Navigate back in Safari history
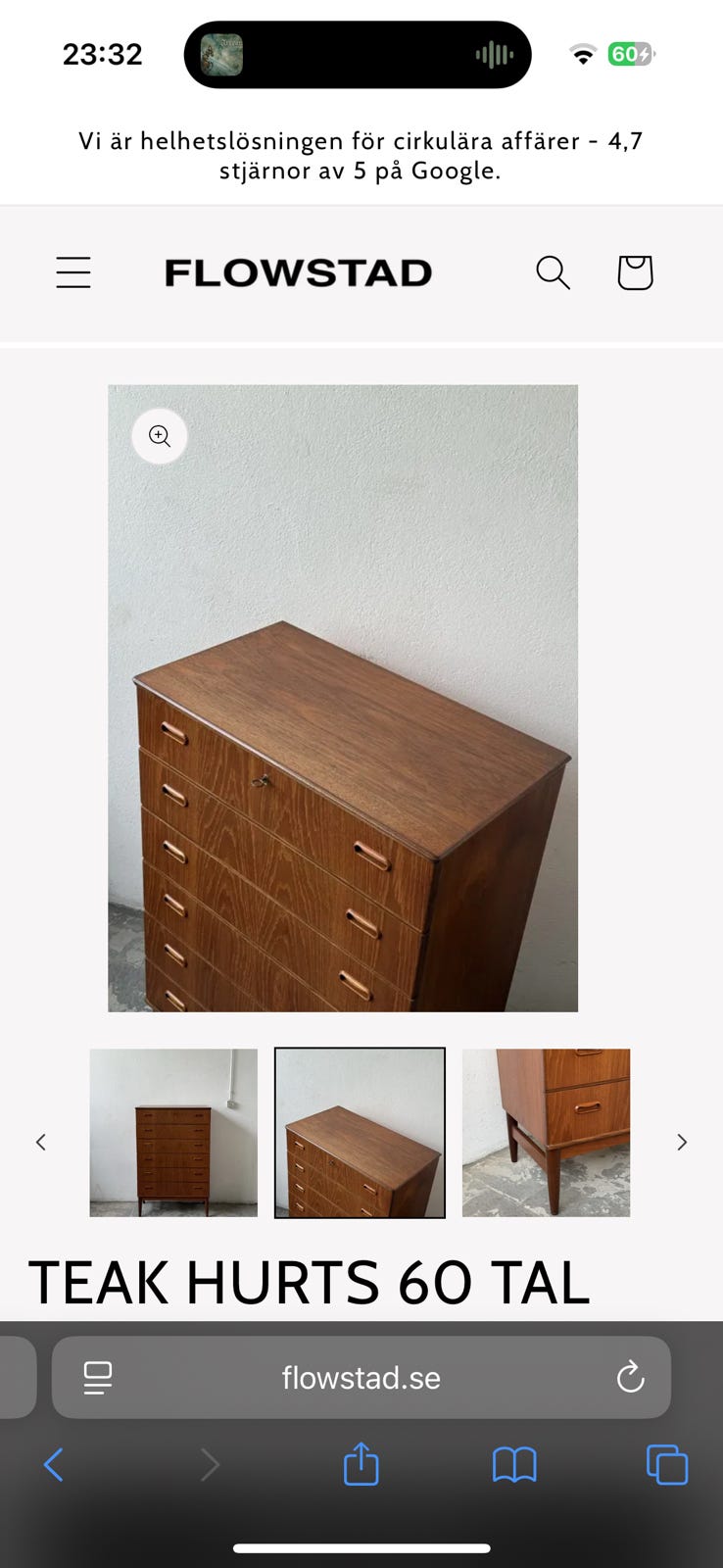Image resolution: width=723 pixels, height=1568 pixels. pyautogui.click(x=54, y=1464)
